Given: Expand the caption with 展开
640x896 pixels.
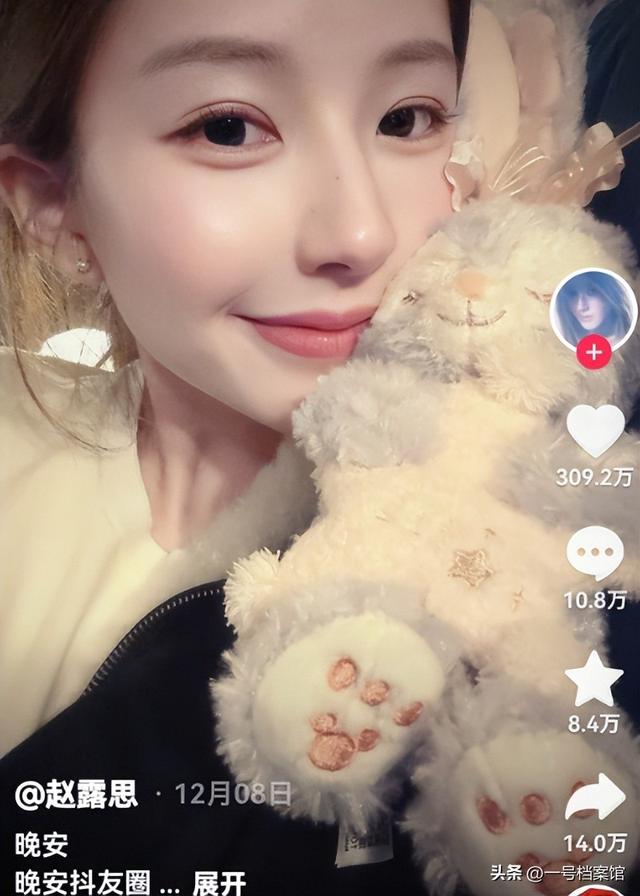Looking at the screenshot, I should 219,882.
